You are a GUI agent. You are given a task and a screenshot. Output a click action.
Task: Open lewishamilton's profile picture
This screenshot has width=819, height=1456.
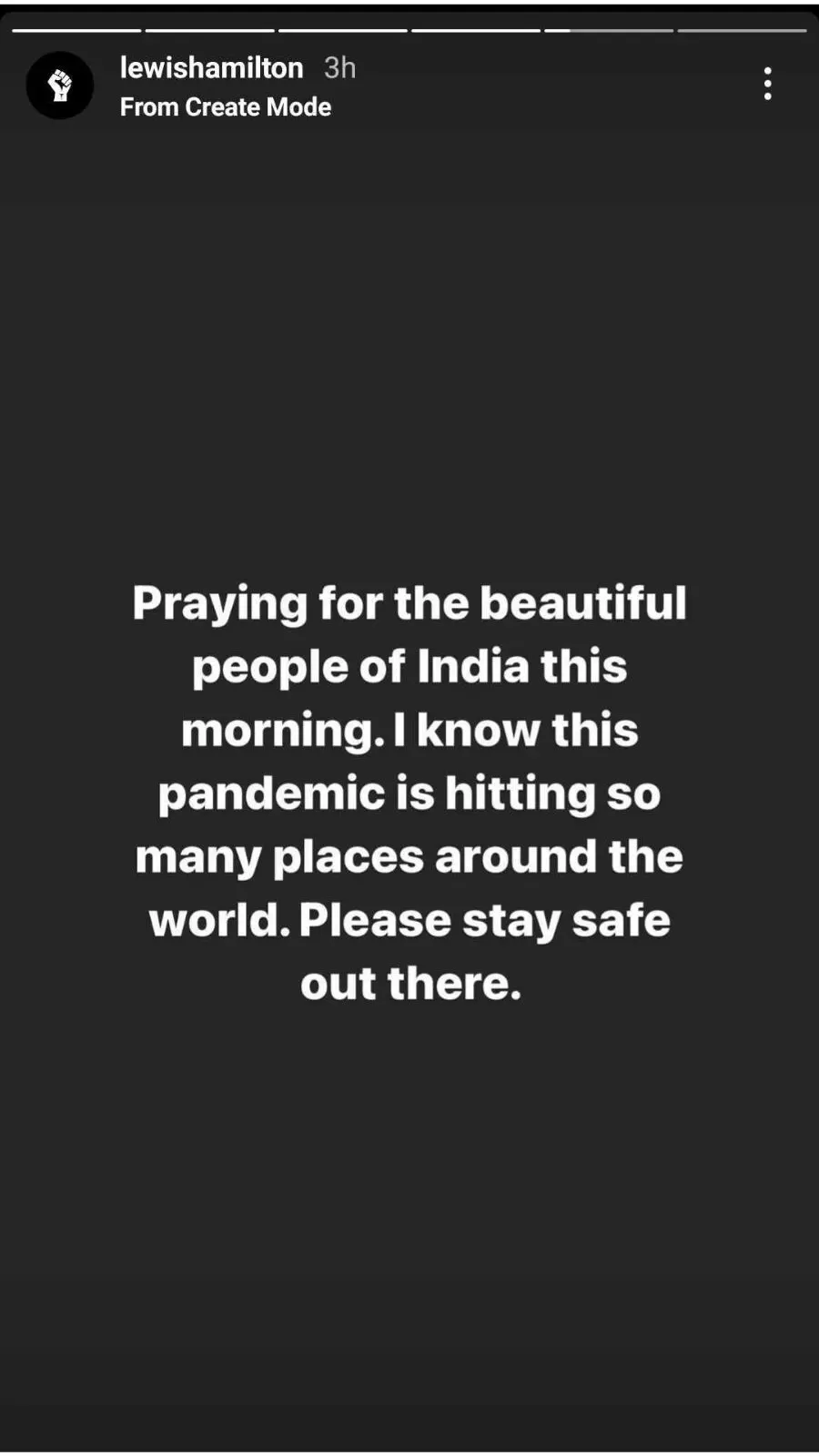(60, 86)
